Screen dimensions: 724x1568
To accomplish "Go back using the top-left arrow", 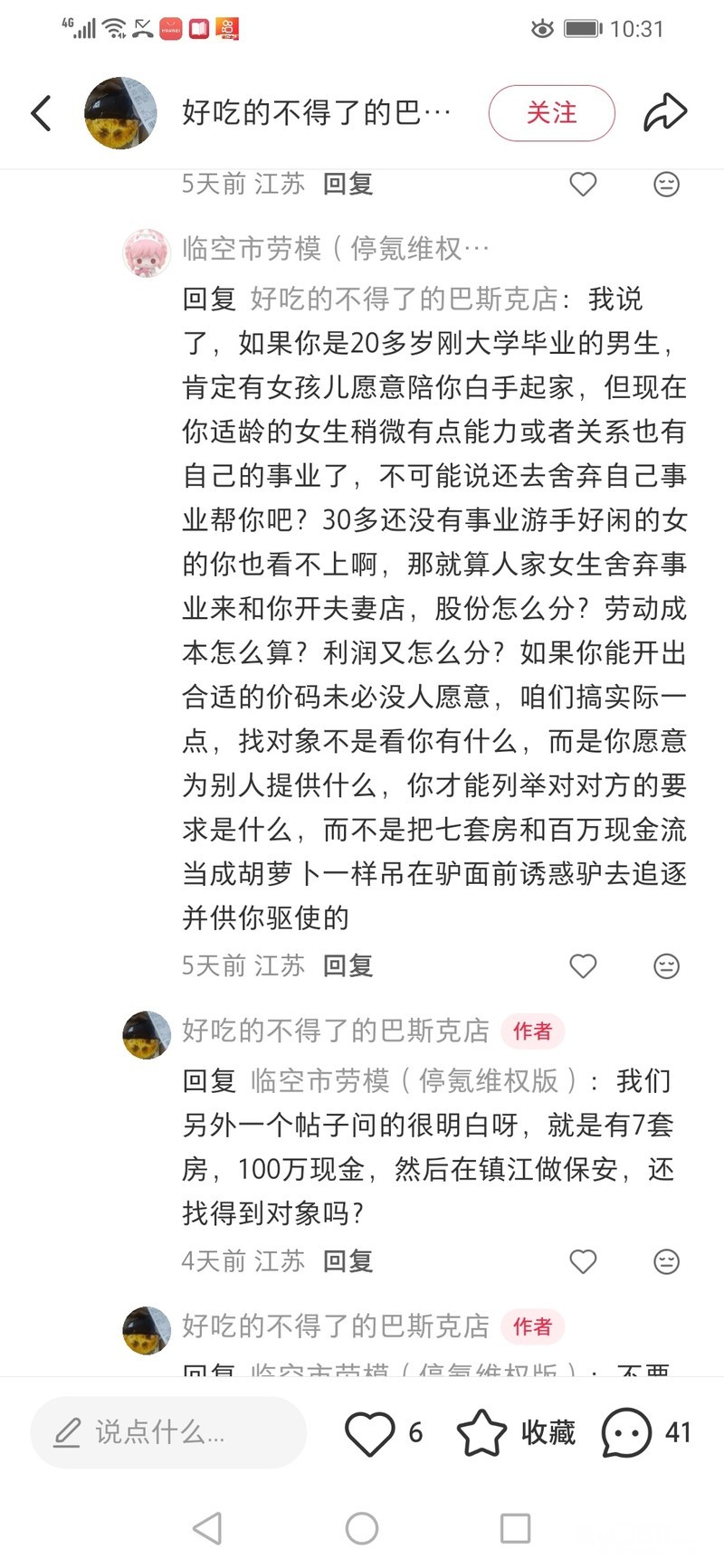I will pyautogui.click(x=42, y=113).
